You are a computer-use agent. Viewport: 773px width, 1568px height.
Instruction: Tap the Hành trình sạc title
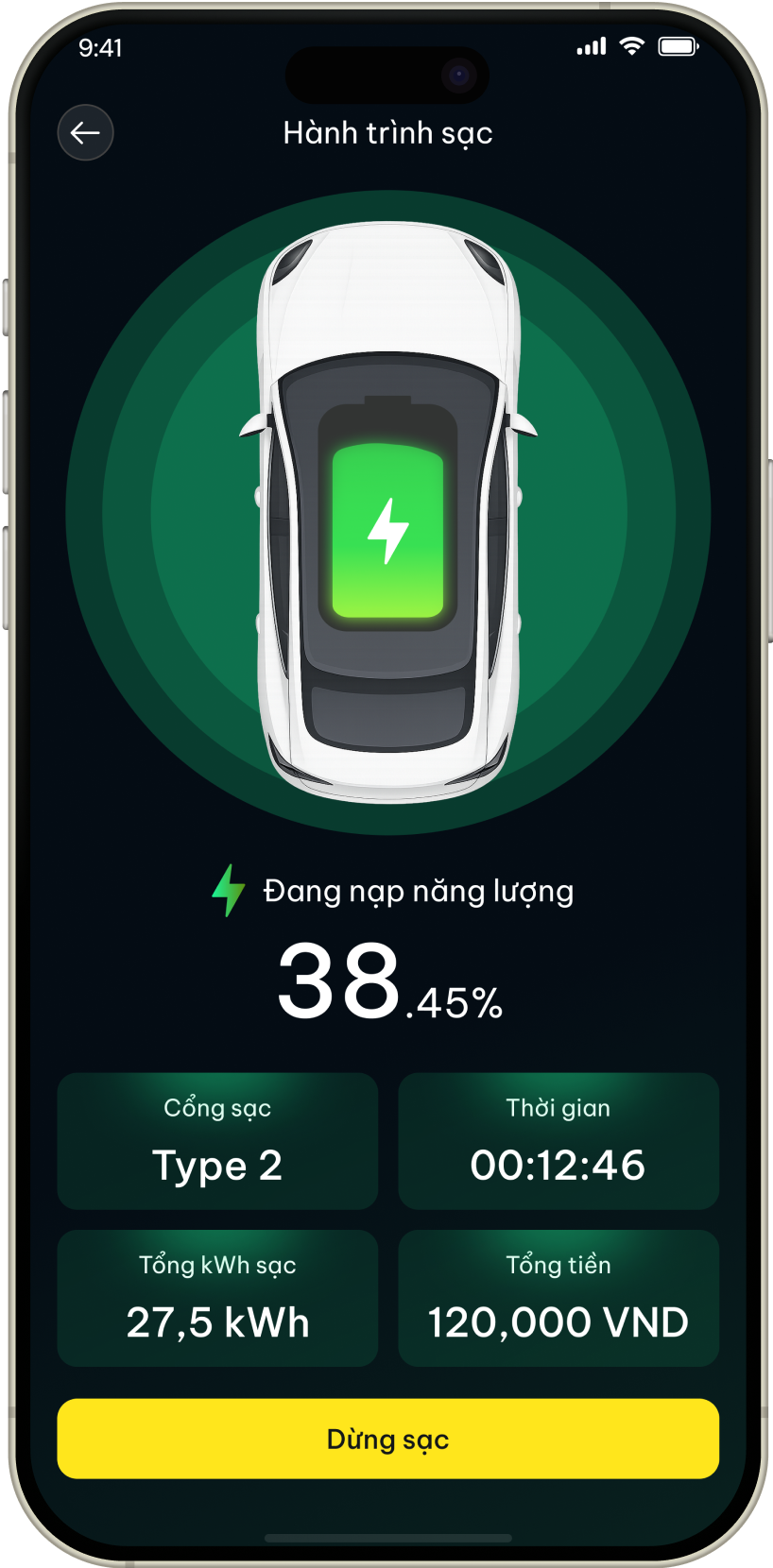point(387,132)
